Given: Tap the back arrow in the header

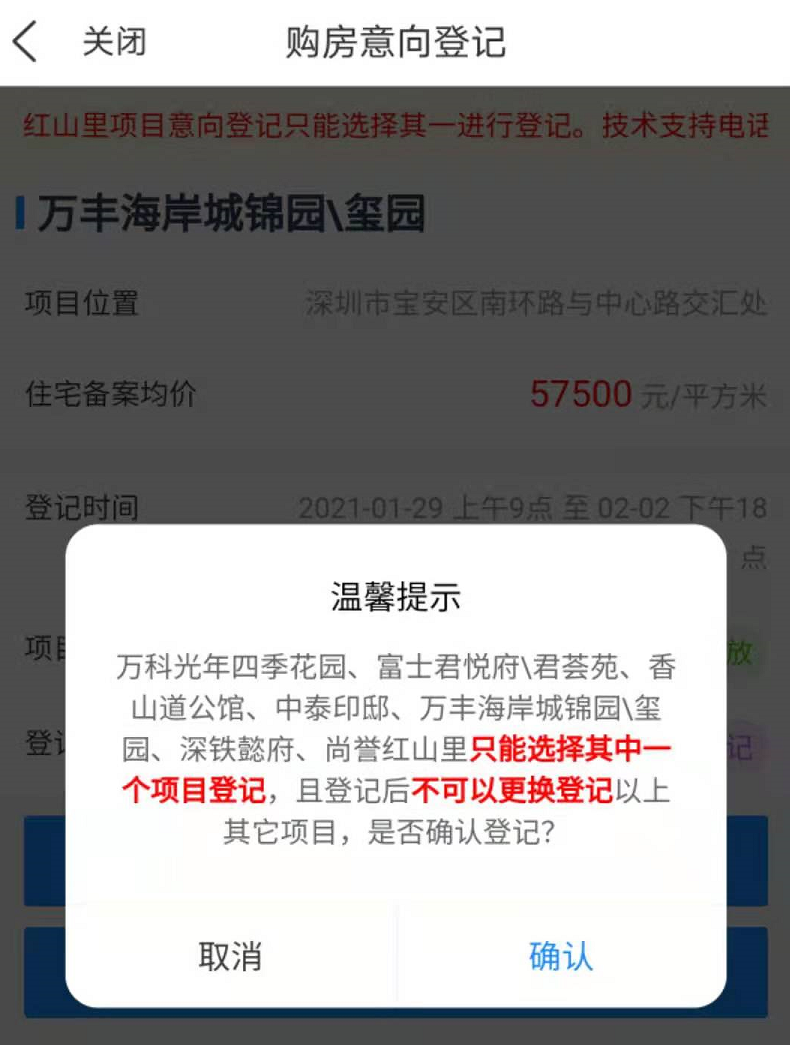Looking at the screenshot, I should (26, 43).
